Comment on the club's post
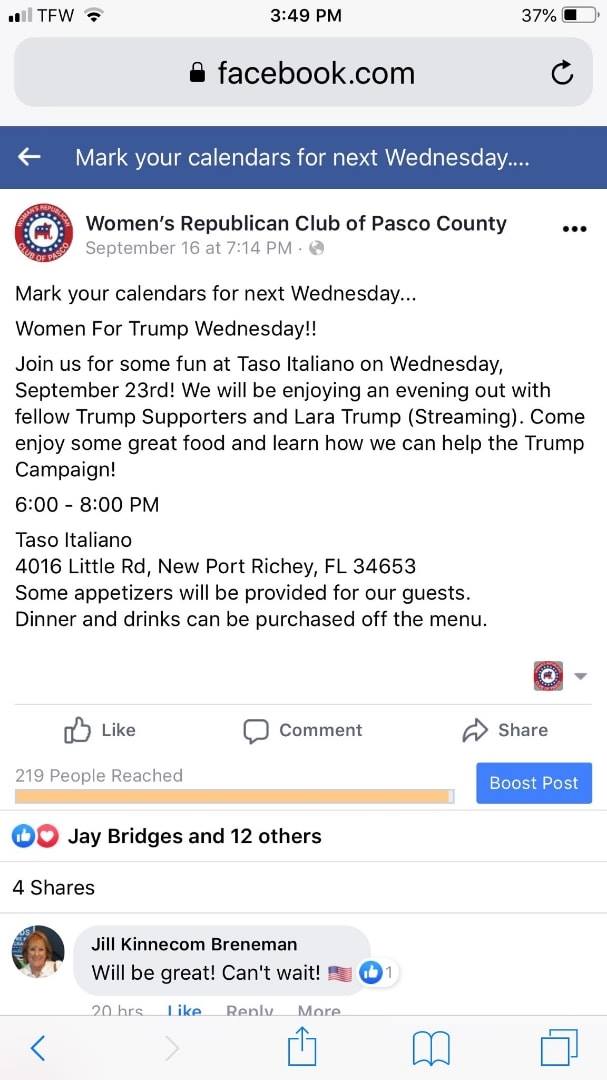 click(x=304, y=730)
